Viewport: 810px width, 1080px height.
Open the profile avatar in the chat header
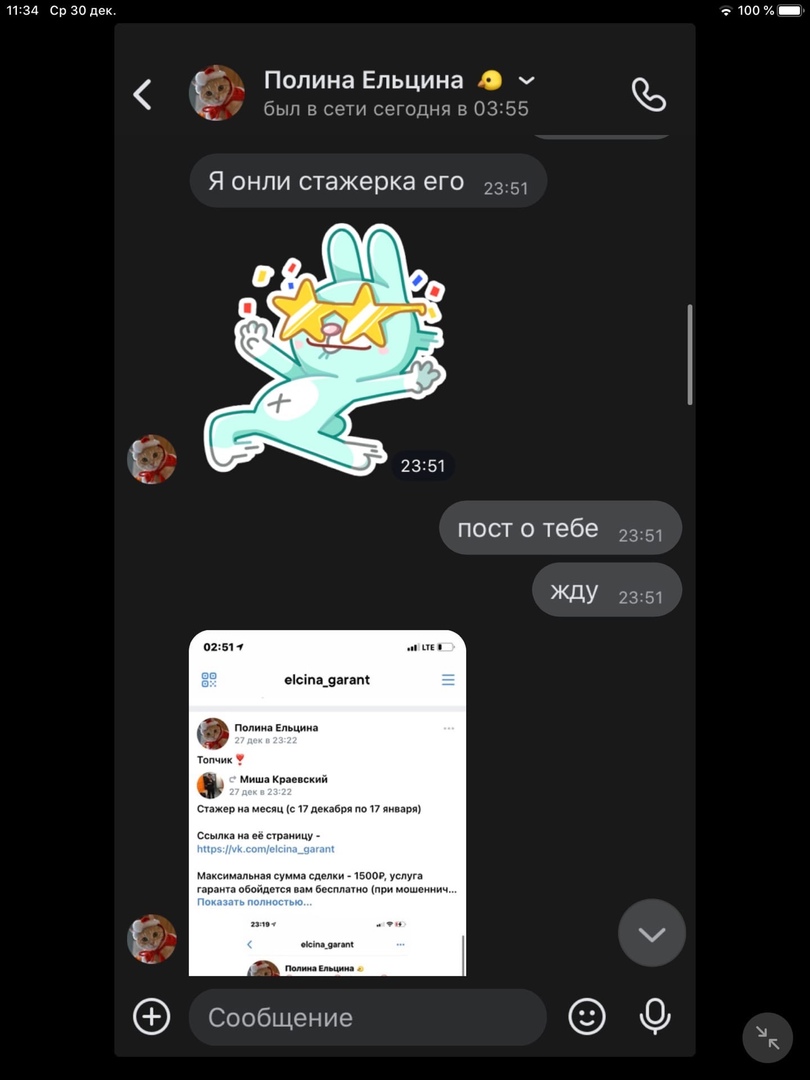coord(217,94)
